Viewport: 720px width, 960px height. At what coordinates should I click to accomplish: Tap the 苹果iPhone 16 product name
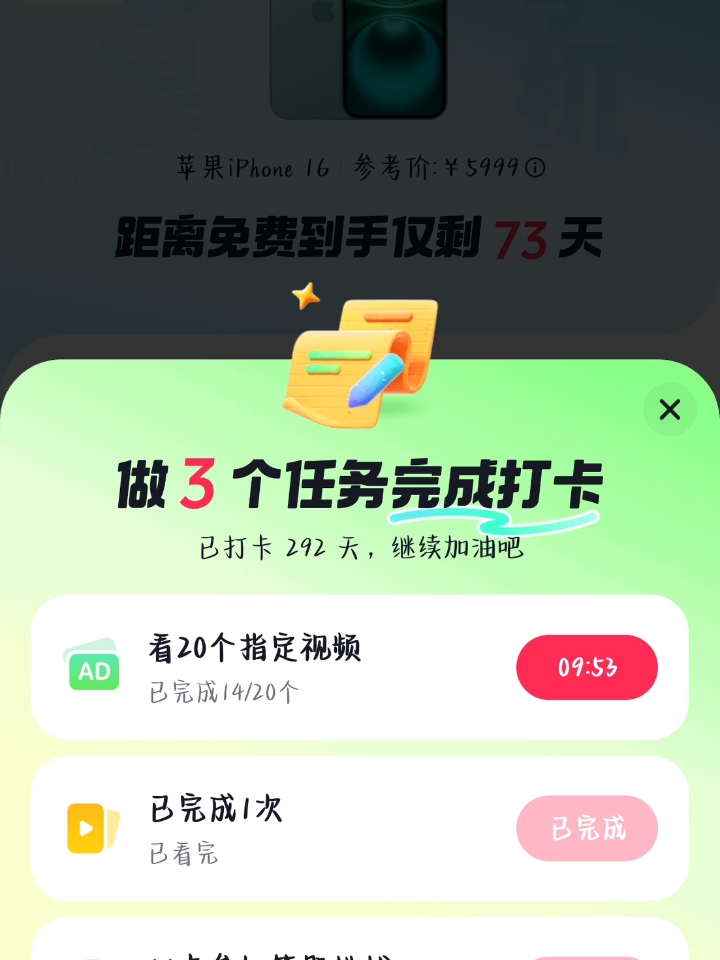click(257, 168)
